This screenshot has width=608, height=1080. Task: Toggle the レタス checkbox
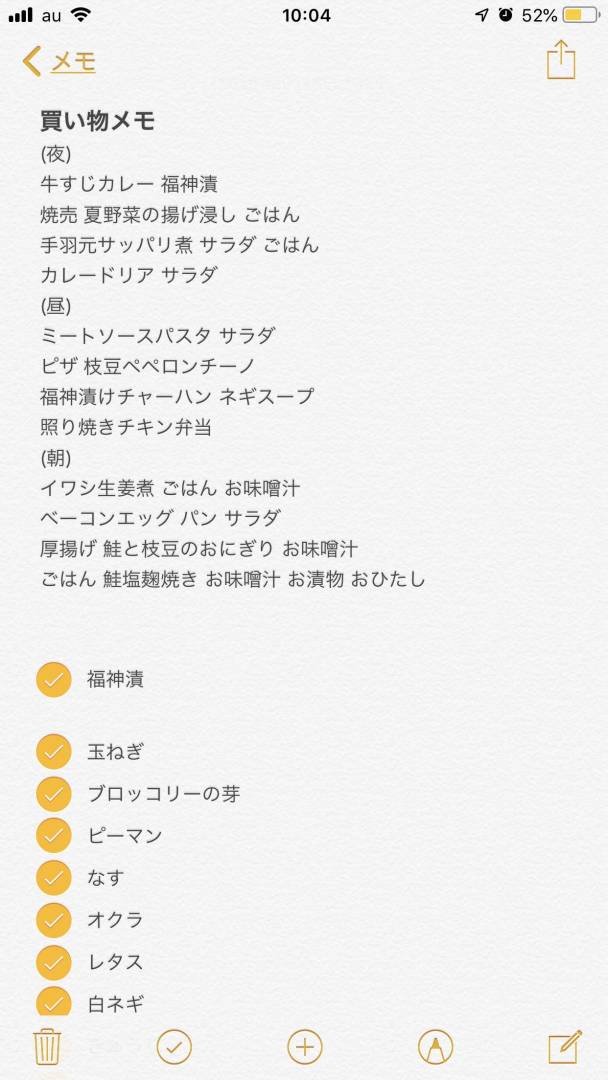(54, 962)
